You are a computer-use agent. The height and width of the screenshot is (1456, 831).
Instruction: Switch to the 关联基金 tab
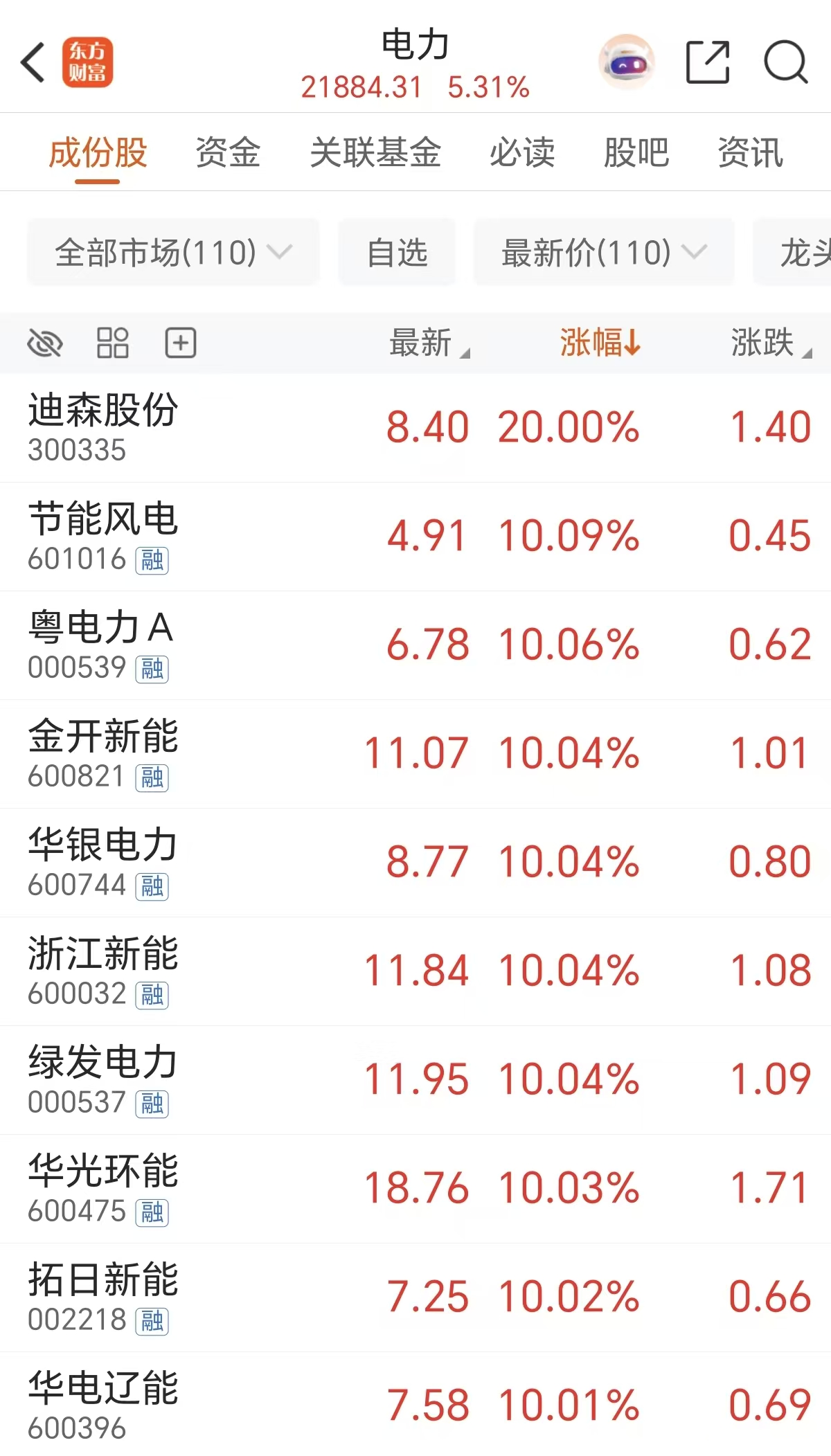point(375,152)
